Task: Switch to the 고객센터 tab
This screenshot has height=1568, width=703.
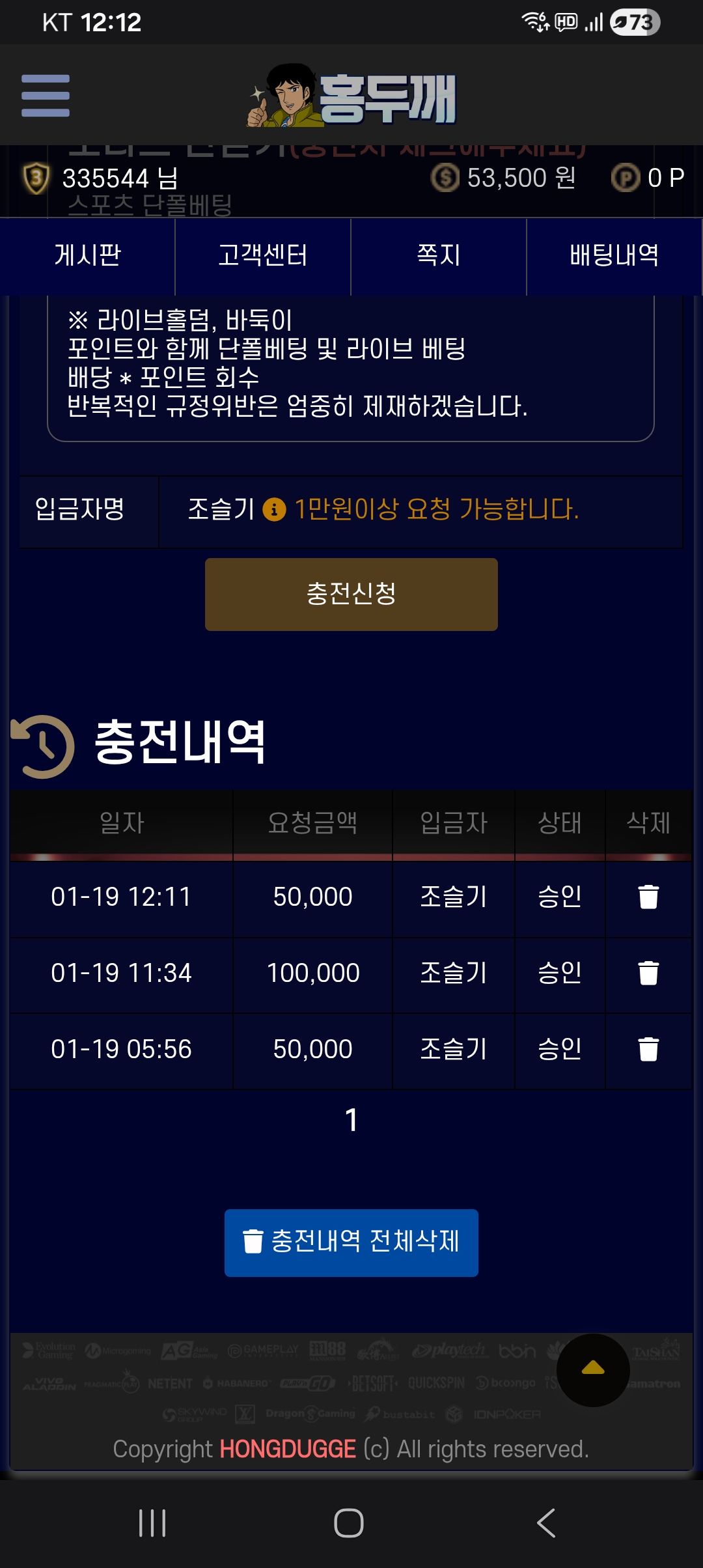Action: [263, 255]
